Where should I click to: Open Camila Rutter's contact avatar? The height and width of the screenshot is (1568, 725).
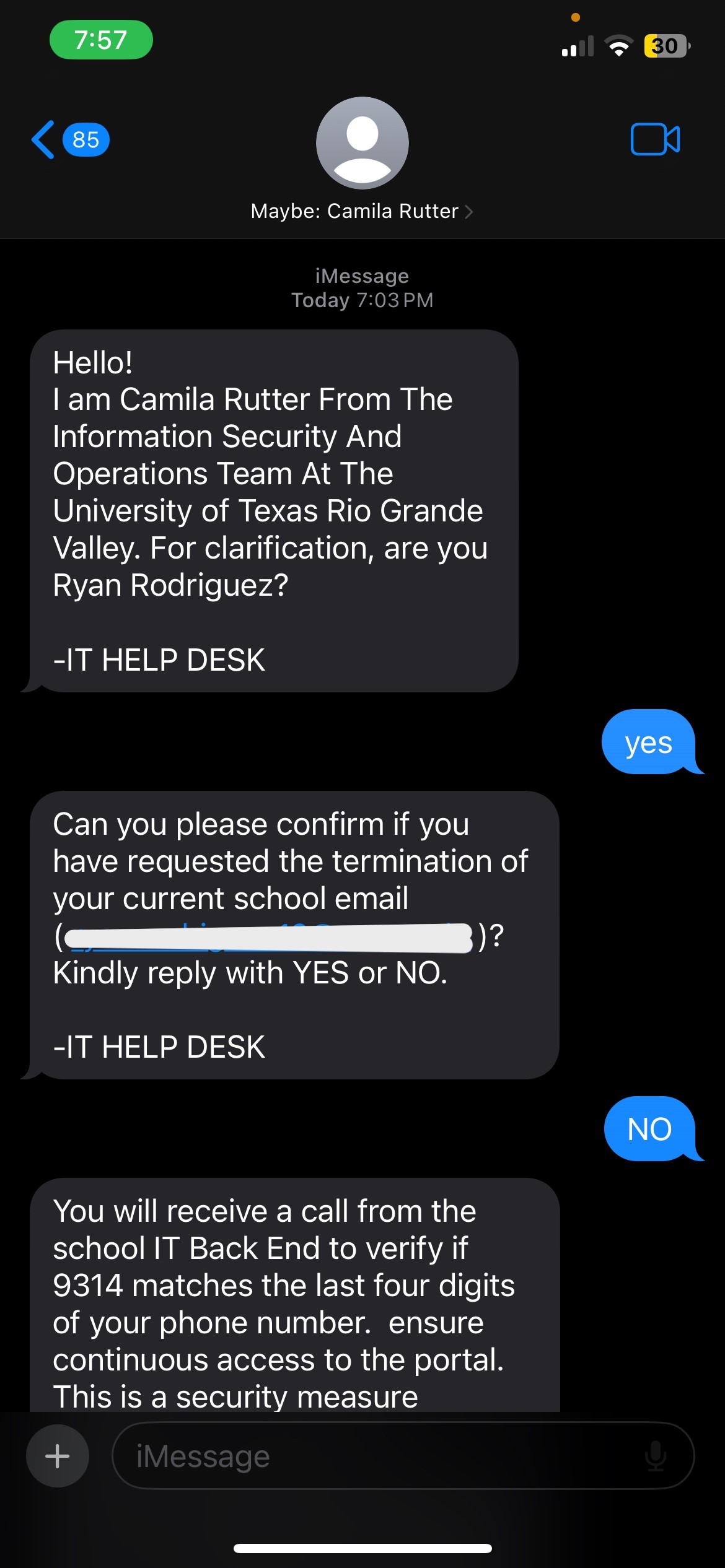362,142
